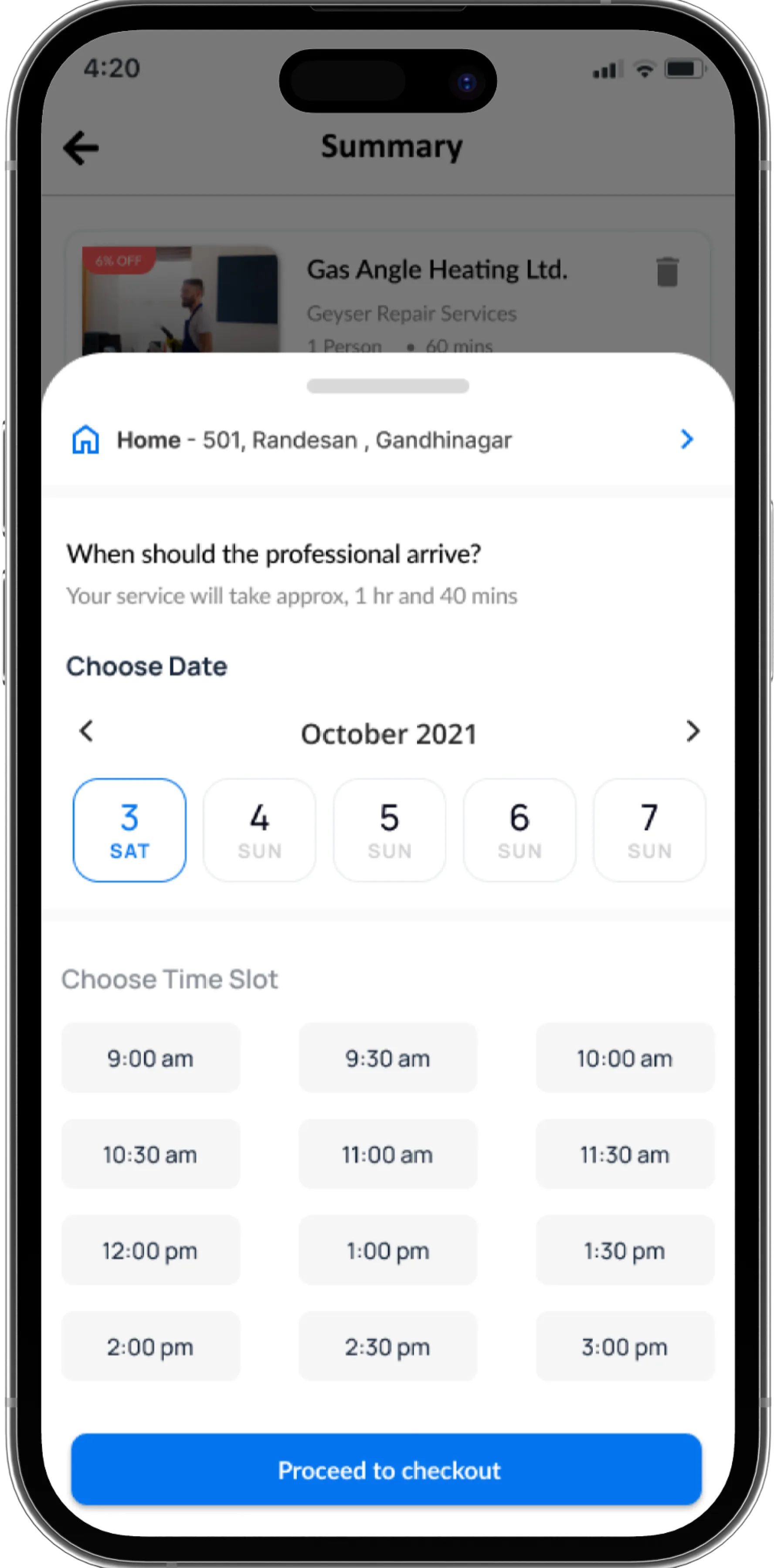Go to the previous month
Screen dimensions: 774x1568
[x=86, y=731]
